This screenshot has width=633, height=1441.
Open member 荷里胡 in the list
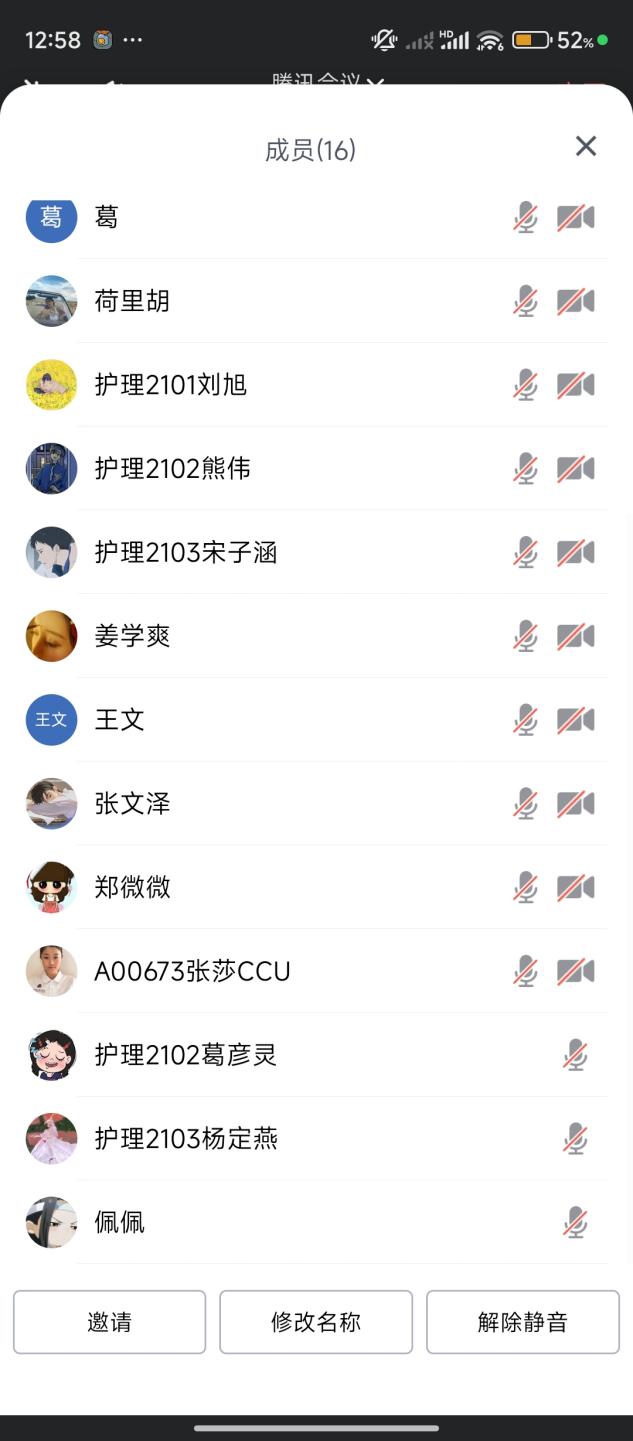pos(132,301)
